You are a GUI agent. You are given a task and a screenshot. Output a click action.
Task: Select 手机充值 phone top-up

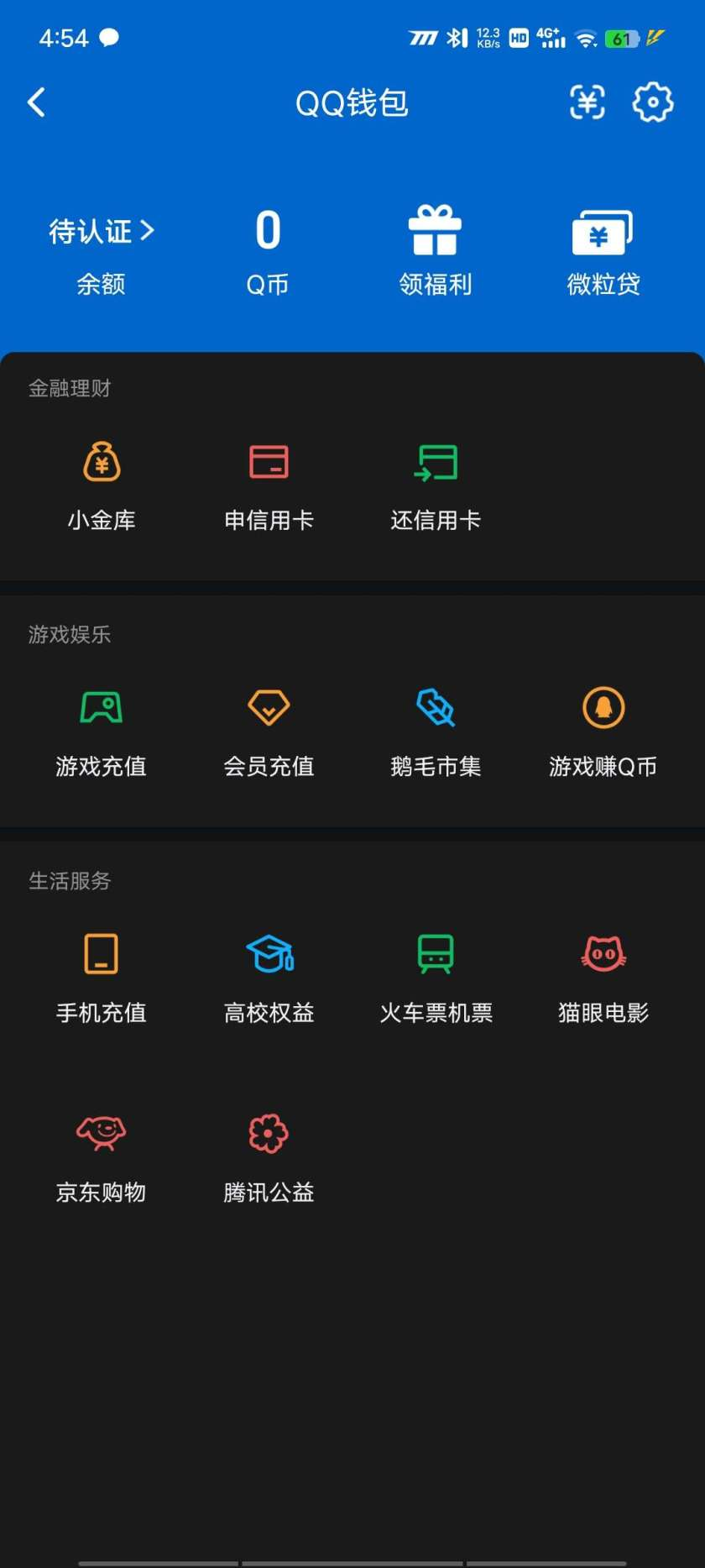(101, 976)
